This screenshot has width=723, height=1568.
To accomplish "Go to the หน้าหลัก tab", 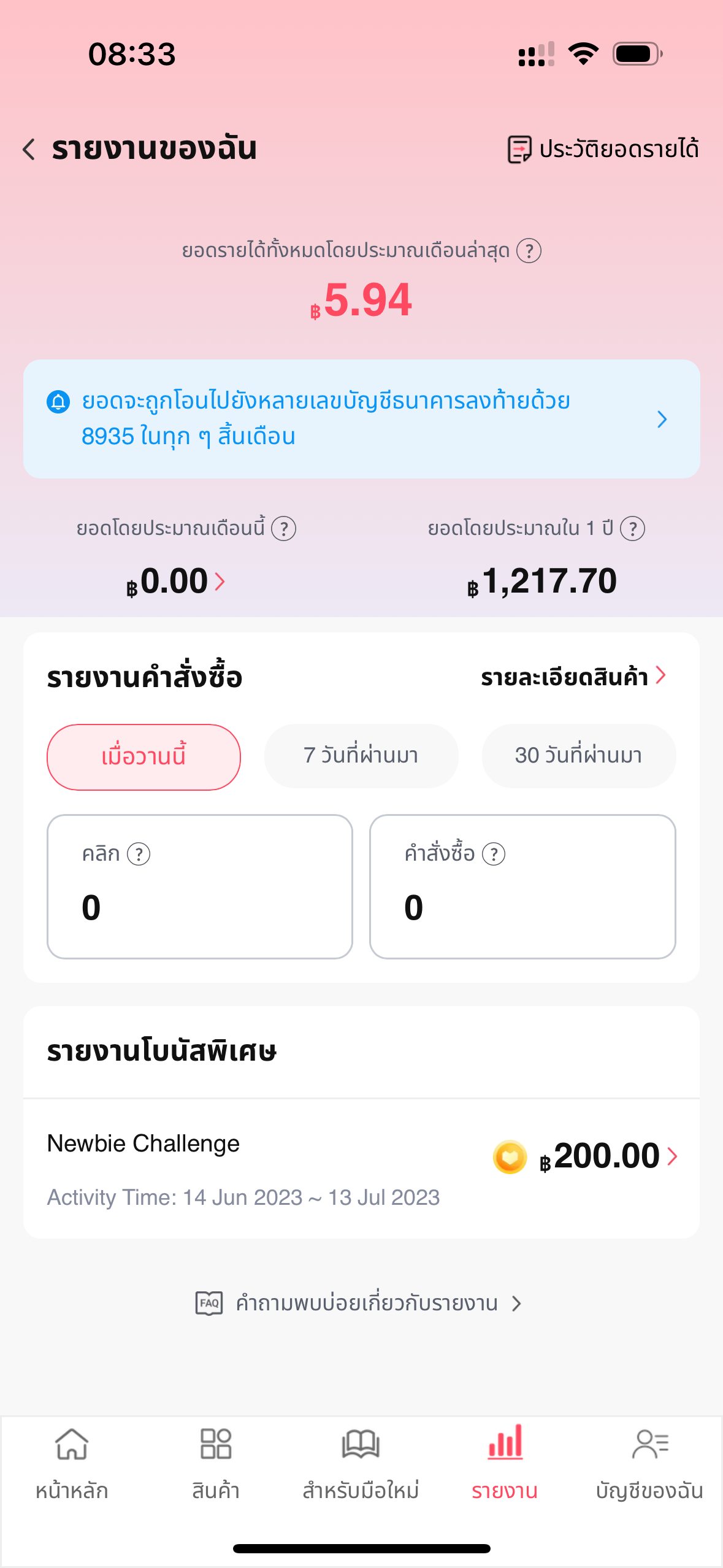I will coord(72,1462).
